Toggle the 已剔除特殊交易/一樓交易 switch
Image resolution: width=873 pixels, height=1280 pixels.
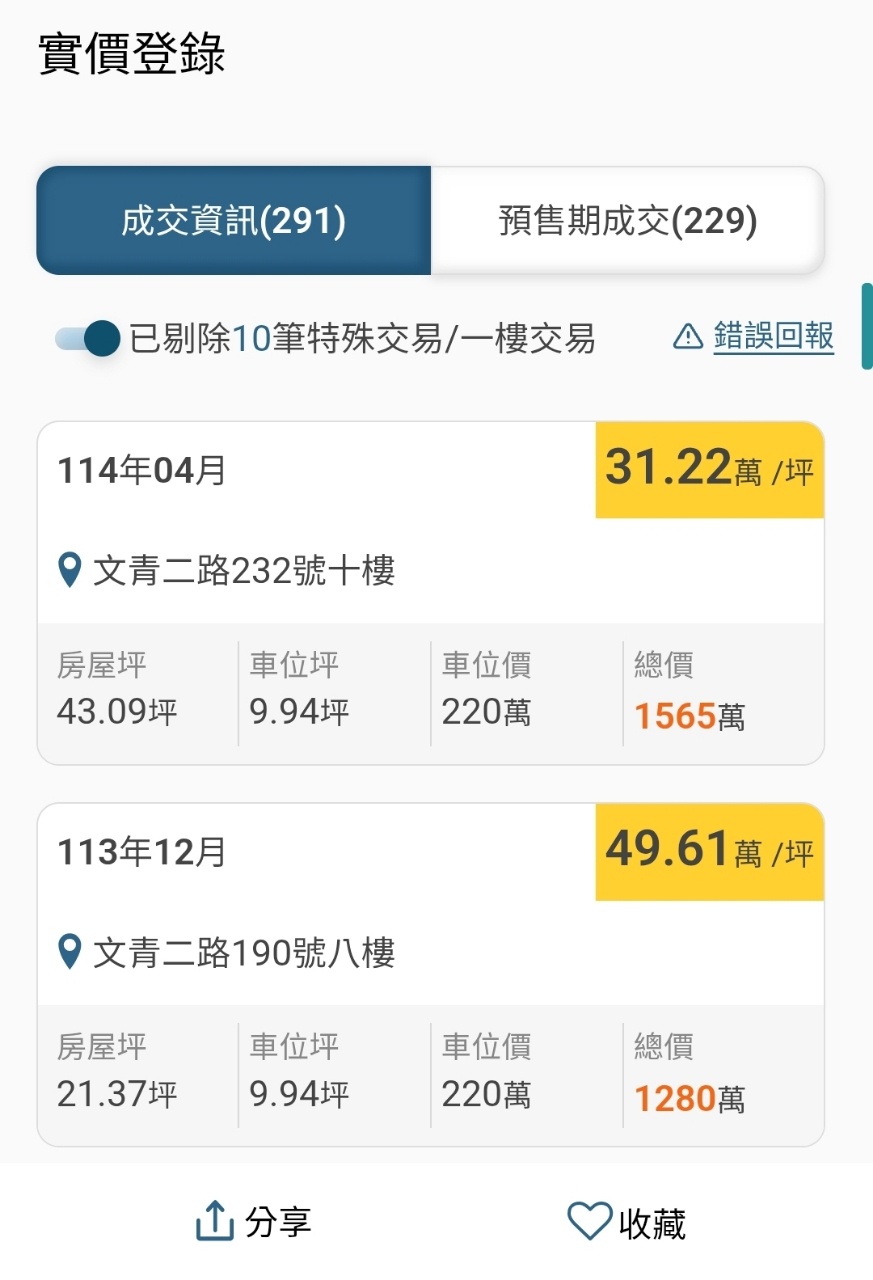click(88, 338)
